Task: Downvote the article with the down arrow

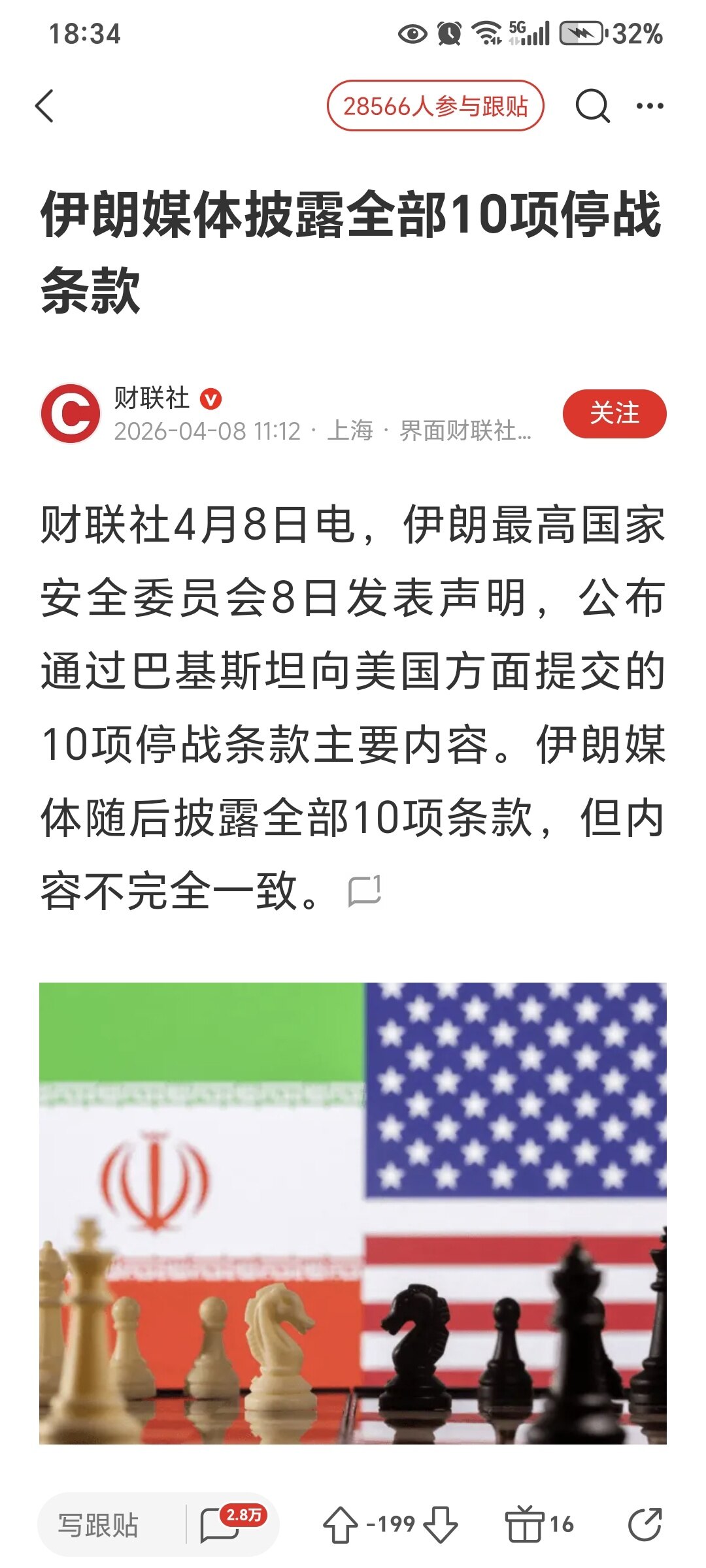Action: 440,1525
